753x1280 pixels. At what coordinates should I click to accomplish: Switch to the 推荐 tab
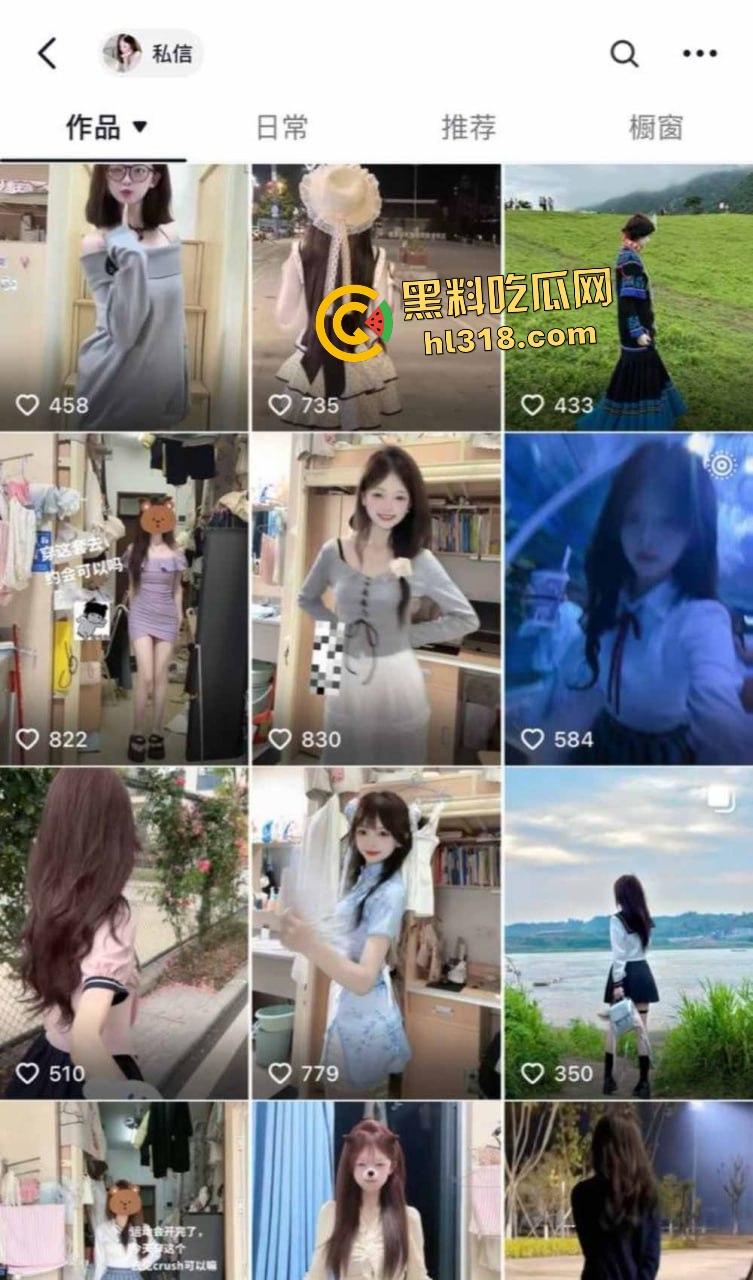(x=468, y=128)
